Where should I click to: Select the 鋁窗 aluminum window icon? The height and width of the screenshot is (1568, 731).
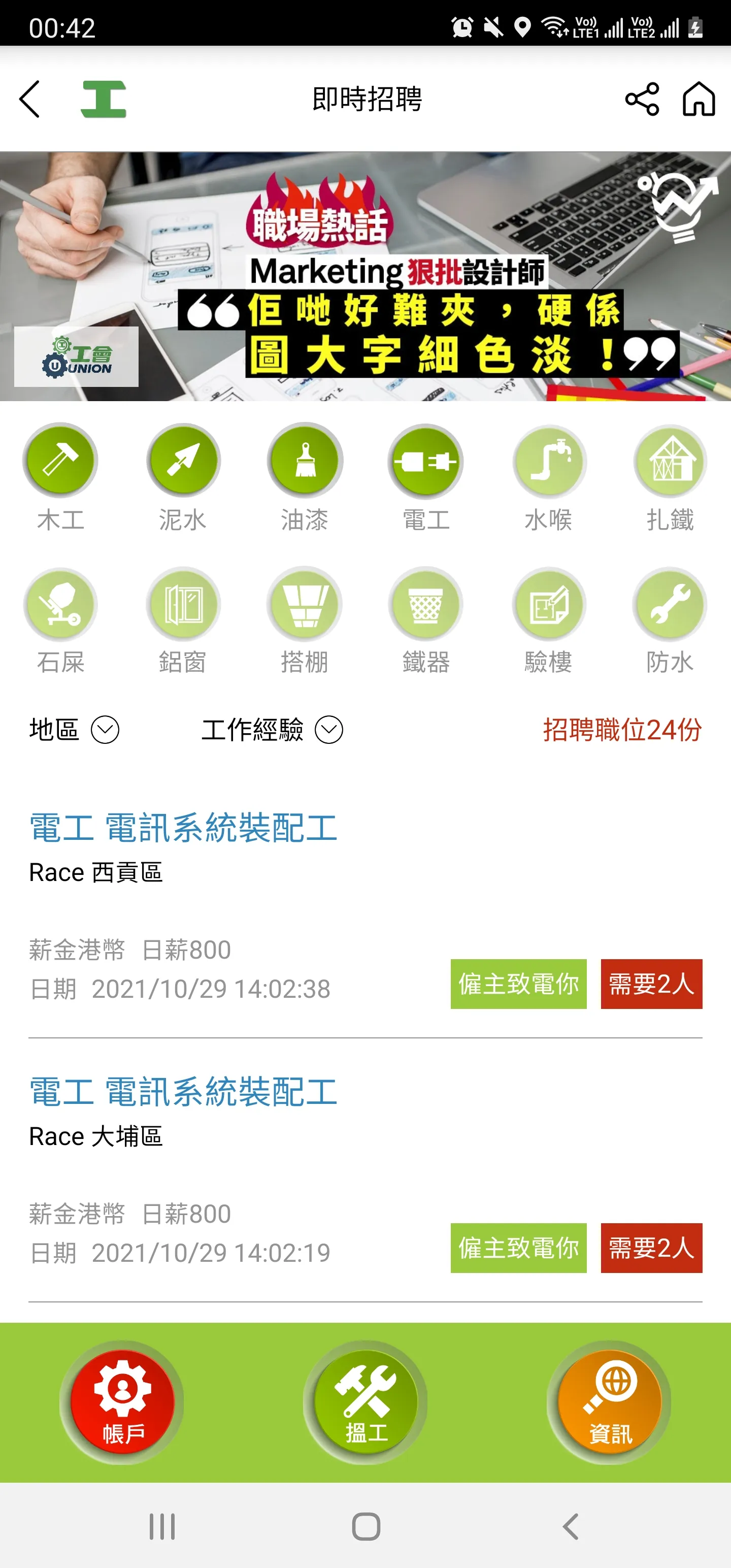[x=183, y=604]
